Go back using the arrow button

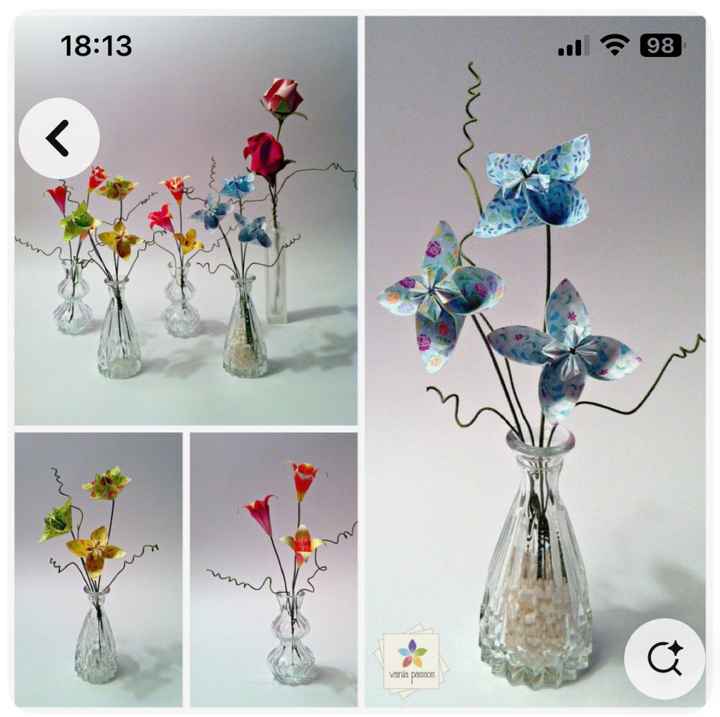click(x=58, y=139)
